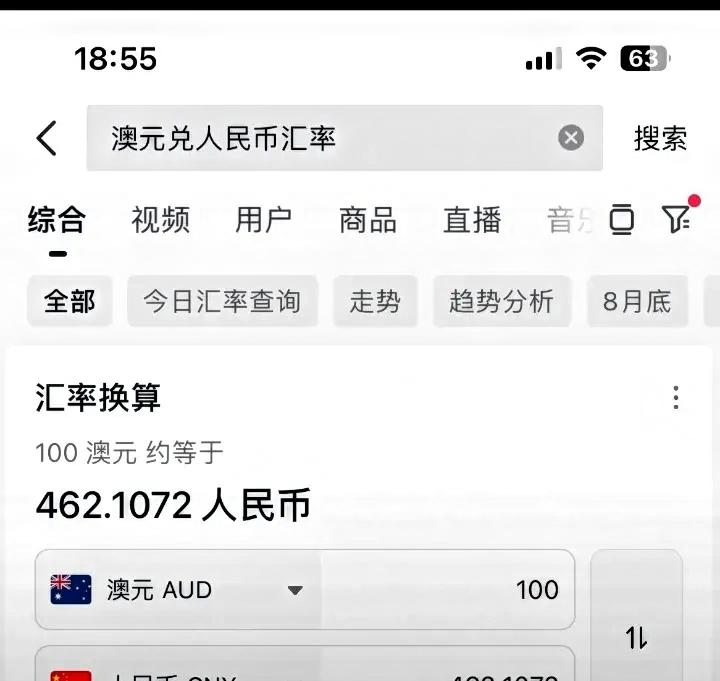720x681 pixels.
Task: Choose the 今日汇率查询 chip
Action: pos(222,301)
